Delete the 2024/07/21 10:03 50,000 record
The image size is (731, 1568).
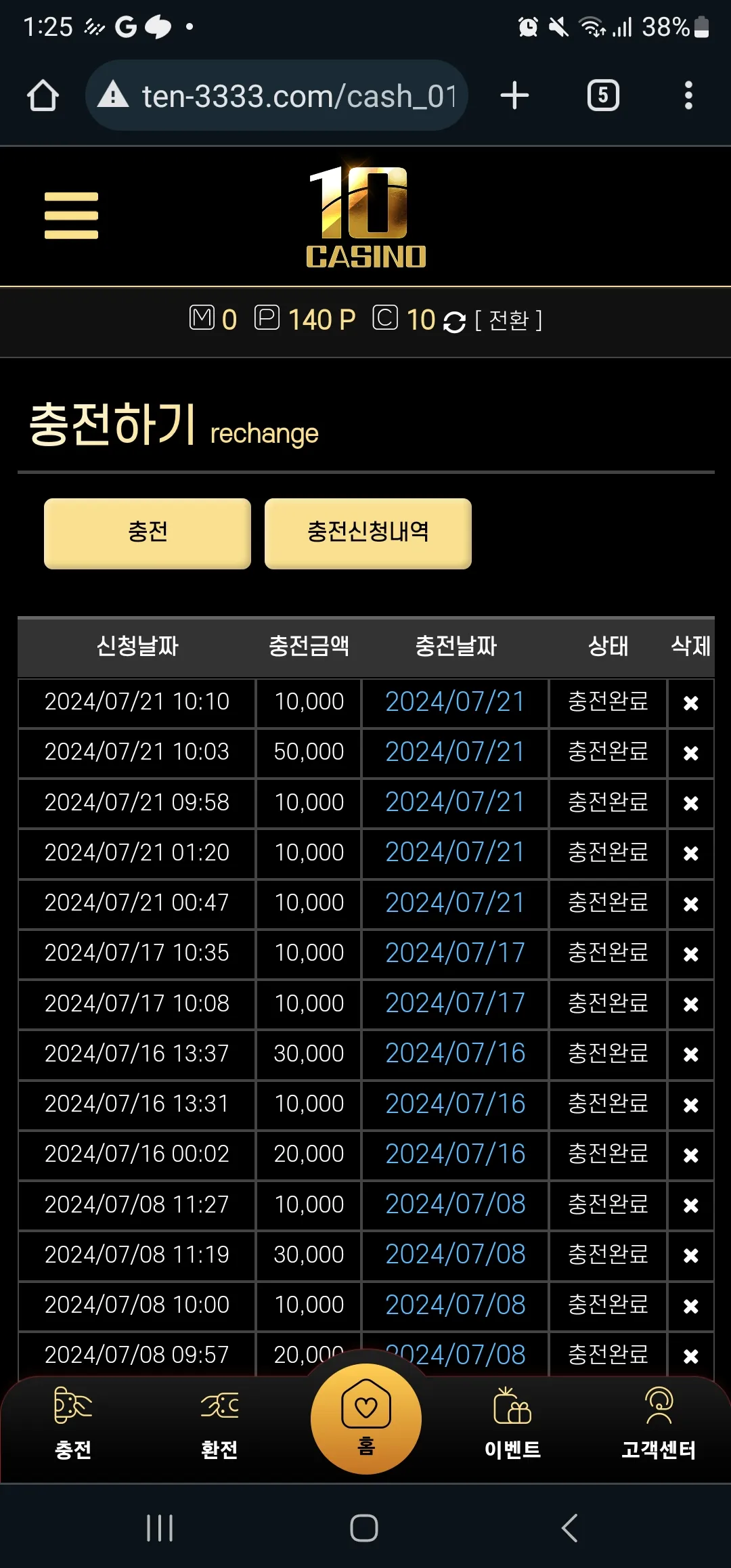click(690, 754)
